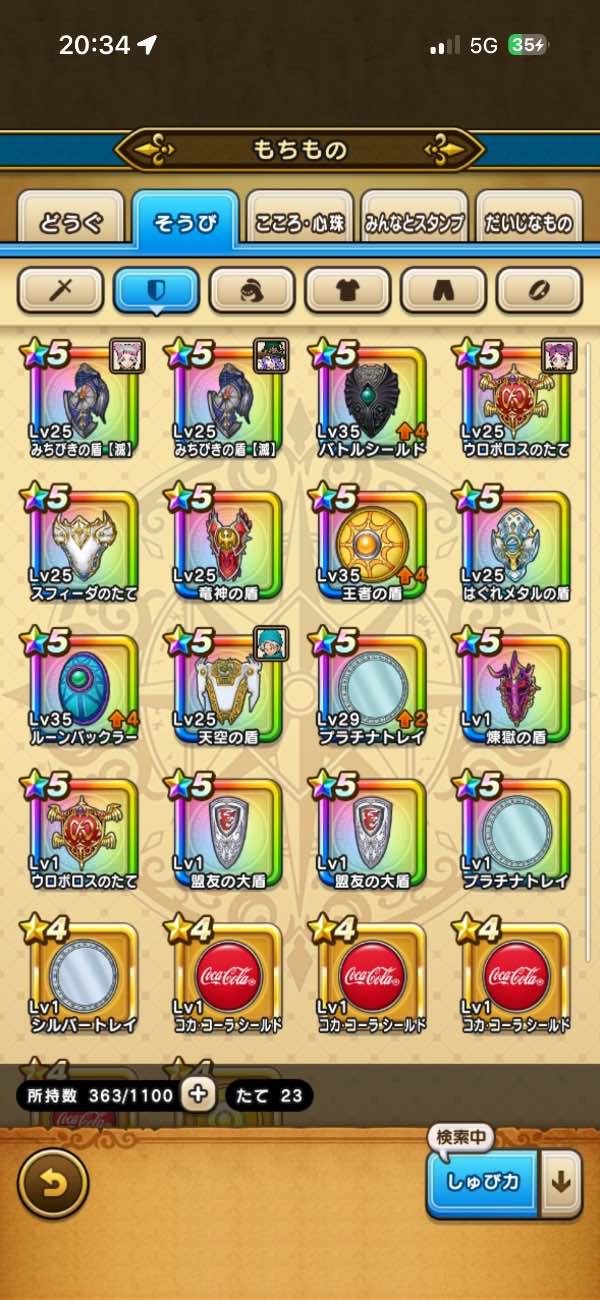The height and width of the screenshot is (1300, 600).
Task: View 竜神の盾 details
Action: (x=228, y=543)
